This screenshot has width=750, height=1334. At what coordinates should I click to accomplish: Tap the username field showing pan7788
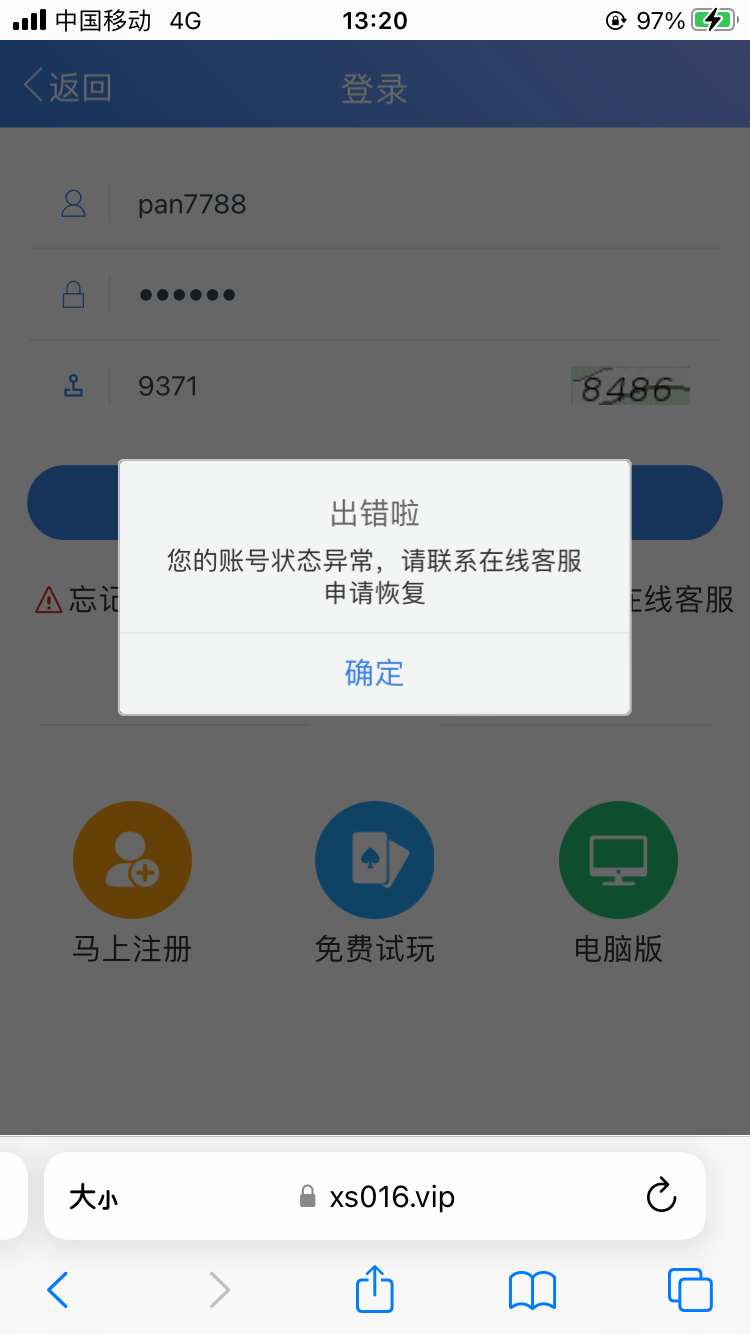click(x=400, y=205)
